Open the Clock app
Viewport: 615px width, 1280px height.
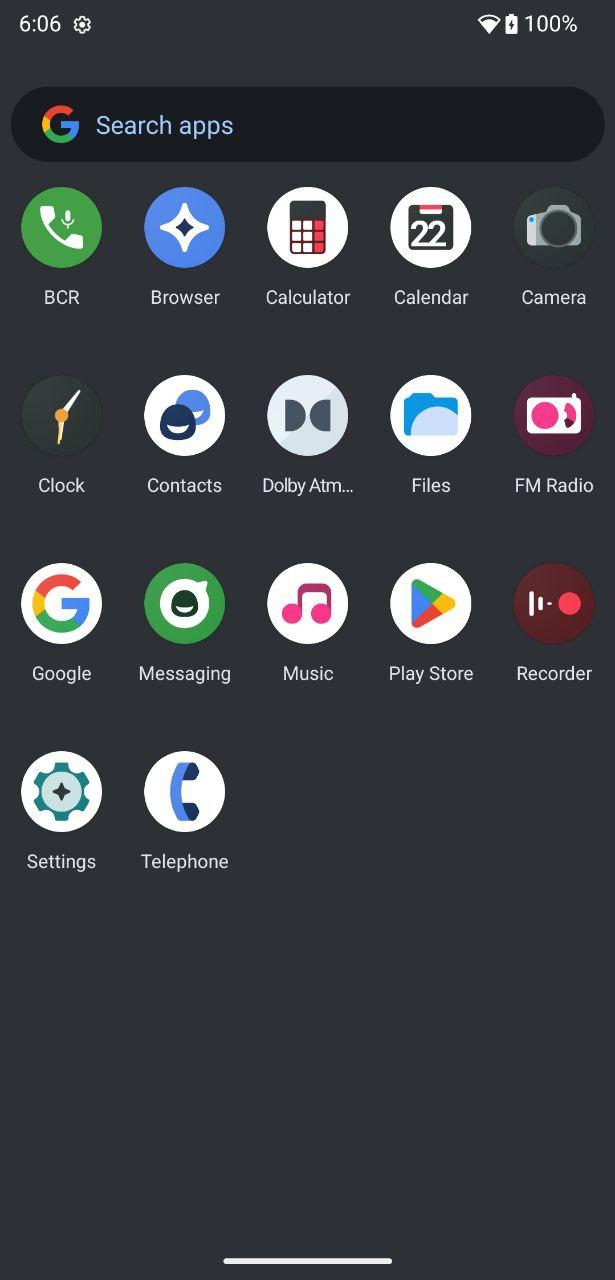pyautogui.click(x=61, y=416)
